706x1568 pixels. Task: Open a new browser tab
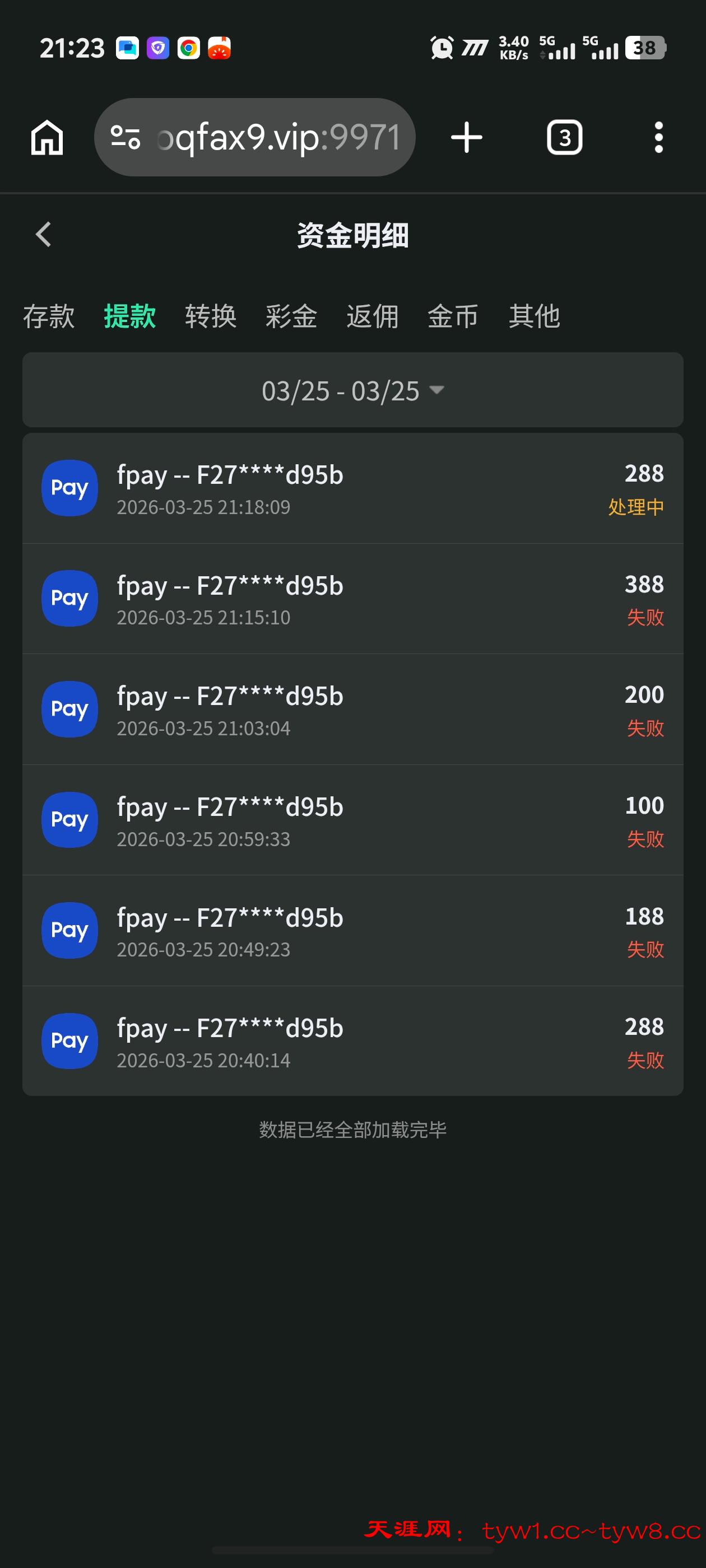(467, 138)
